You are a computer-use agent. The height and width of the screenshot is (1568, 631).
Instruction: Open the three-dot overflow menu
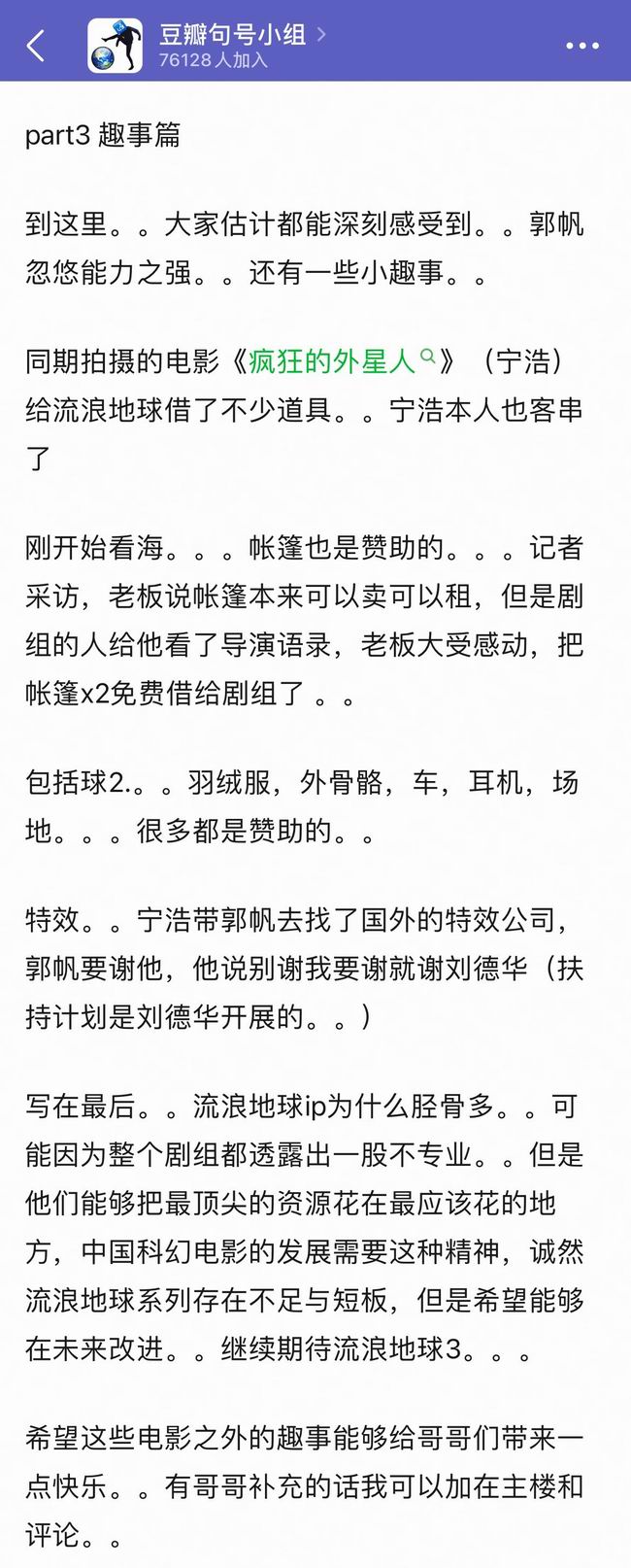point(581,46)
